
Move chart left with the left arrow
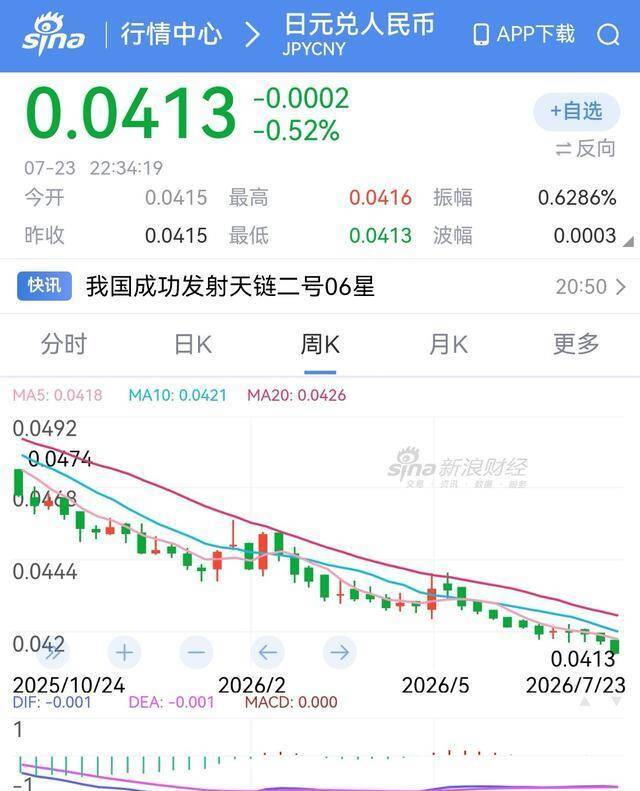pos(268,652)
